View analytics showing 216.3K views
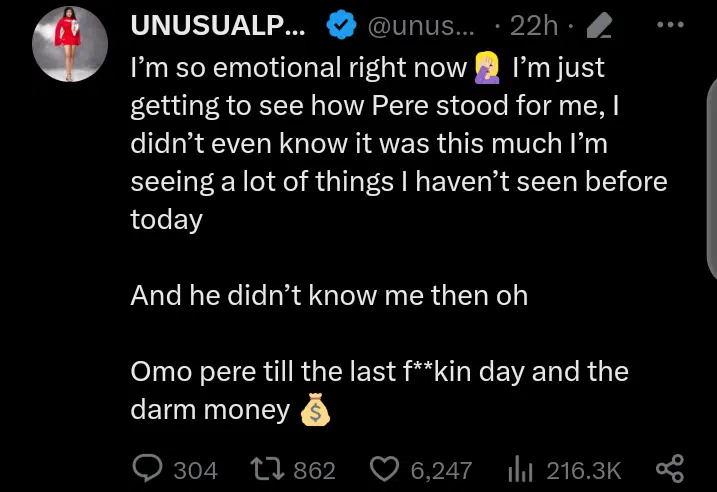 coord(520,469)
